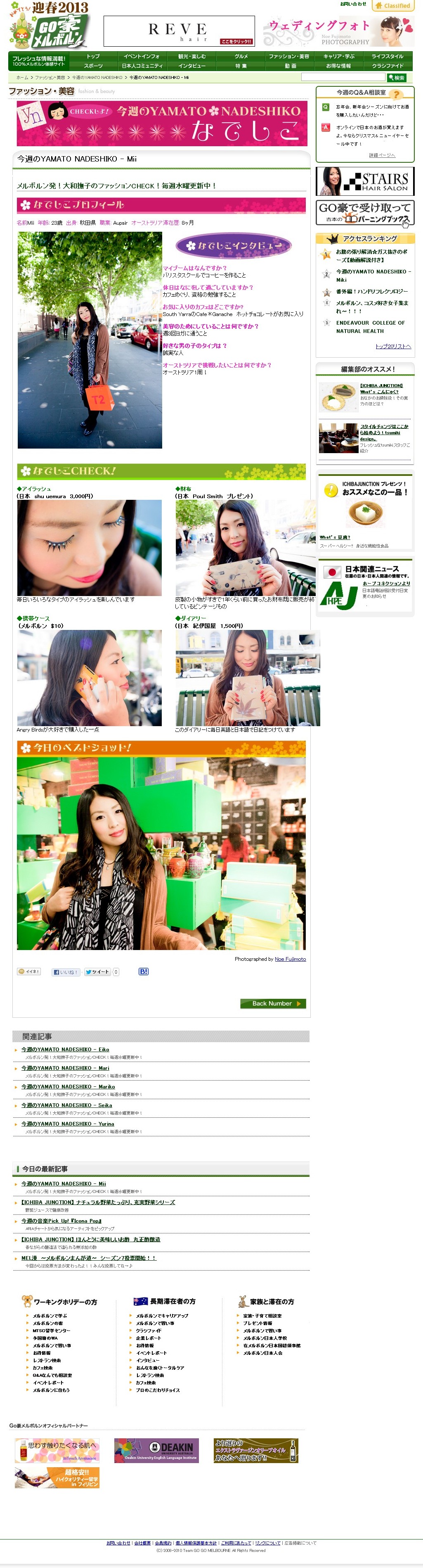This screenshot has height=1568, width=423.
Task: Tap the ツイート tweet button
Action: (97, 972)
